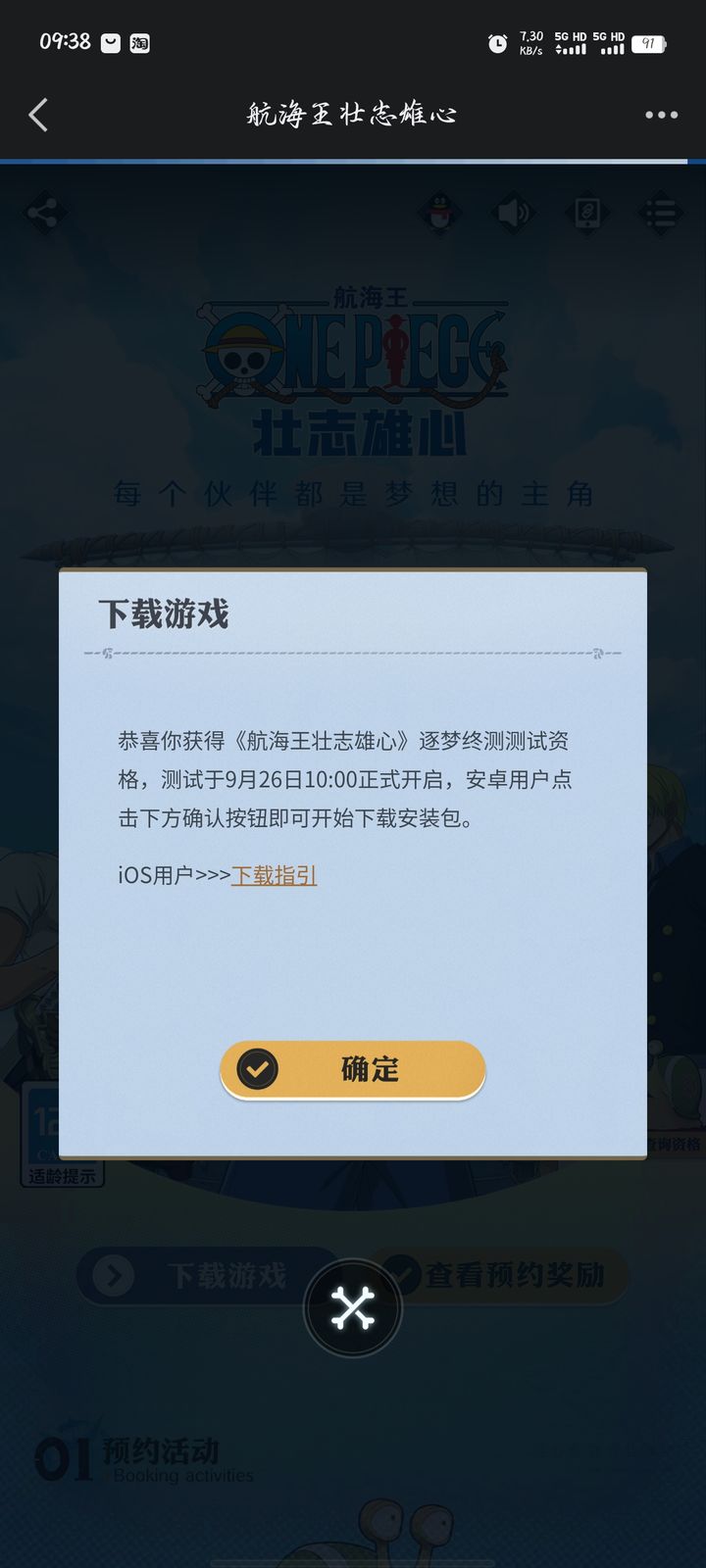Image resolution: width=706 pixels, height=1568 pixels.
Task: Open the list menu icon at top right
Action: coord(659,214)
